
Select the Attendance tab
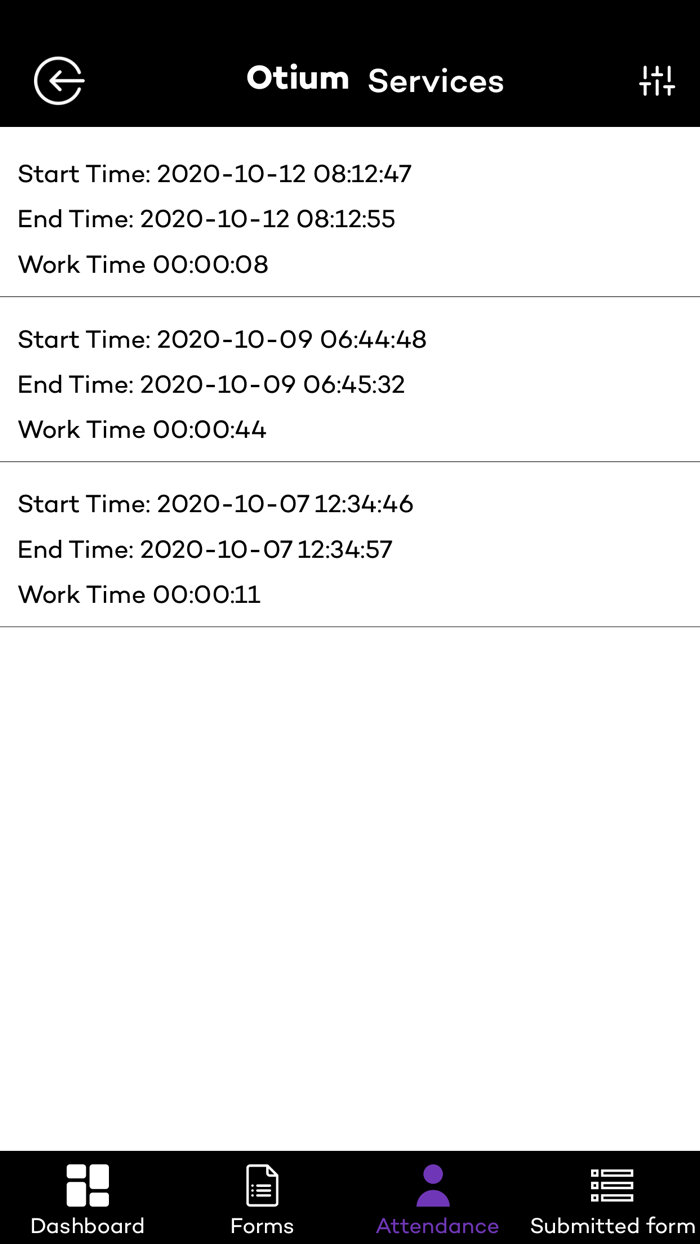pyautogui.click(x=437, y=1199)
